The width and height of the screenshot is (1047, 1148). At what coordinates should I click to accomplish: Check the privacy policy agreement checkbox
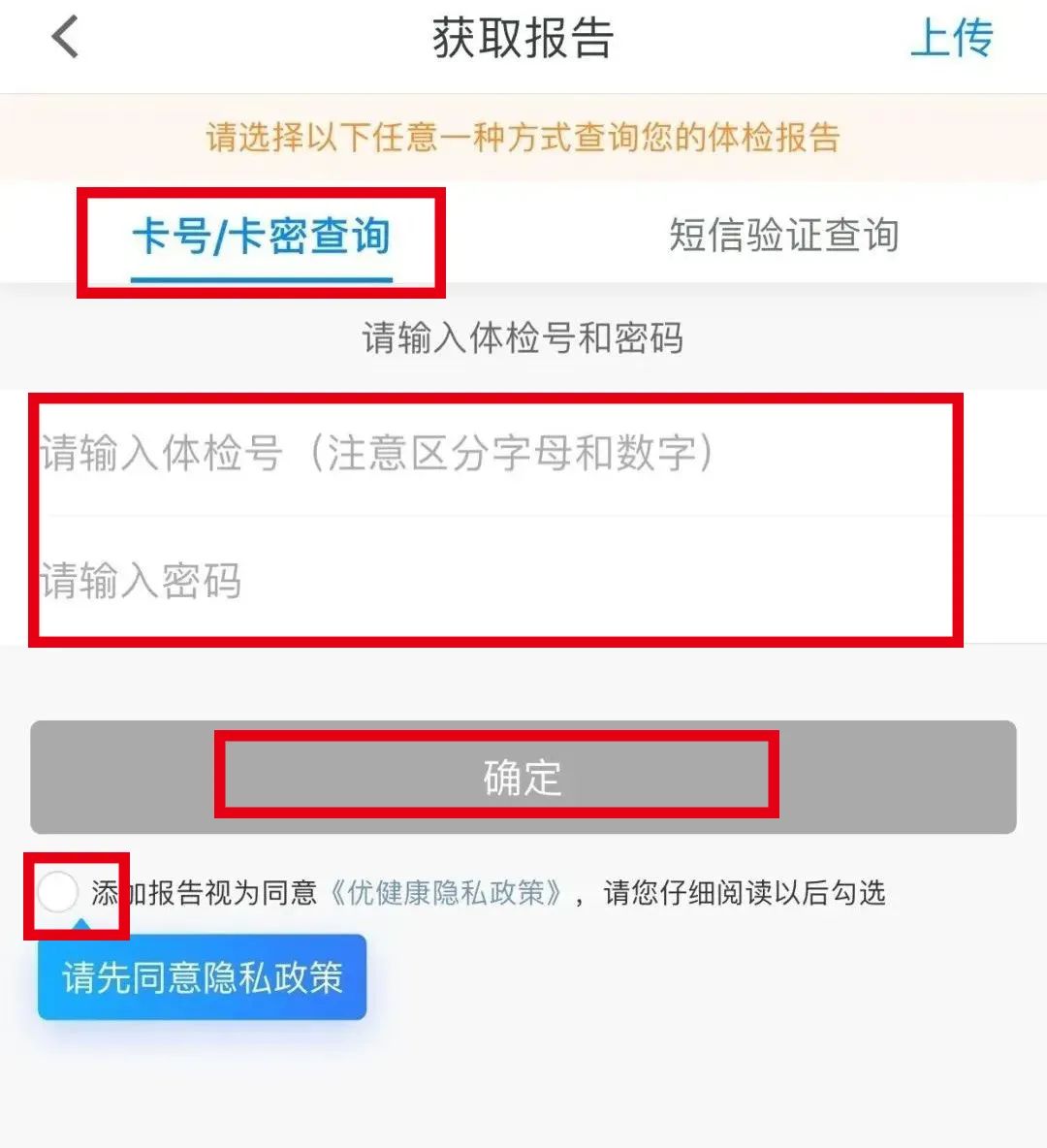click(57, 892)
